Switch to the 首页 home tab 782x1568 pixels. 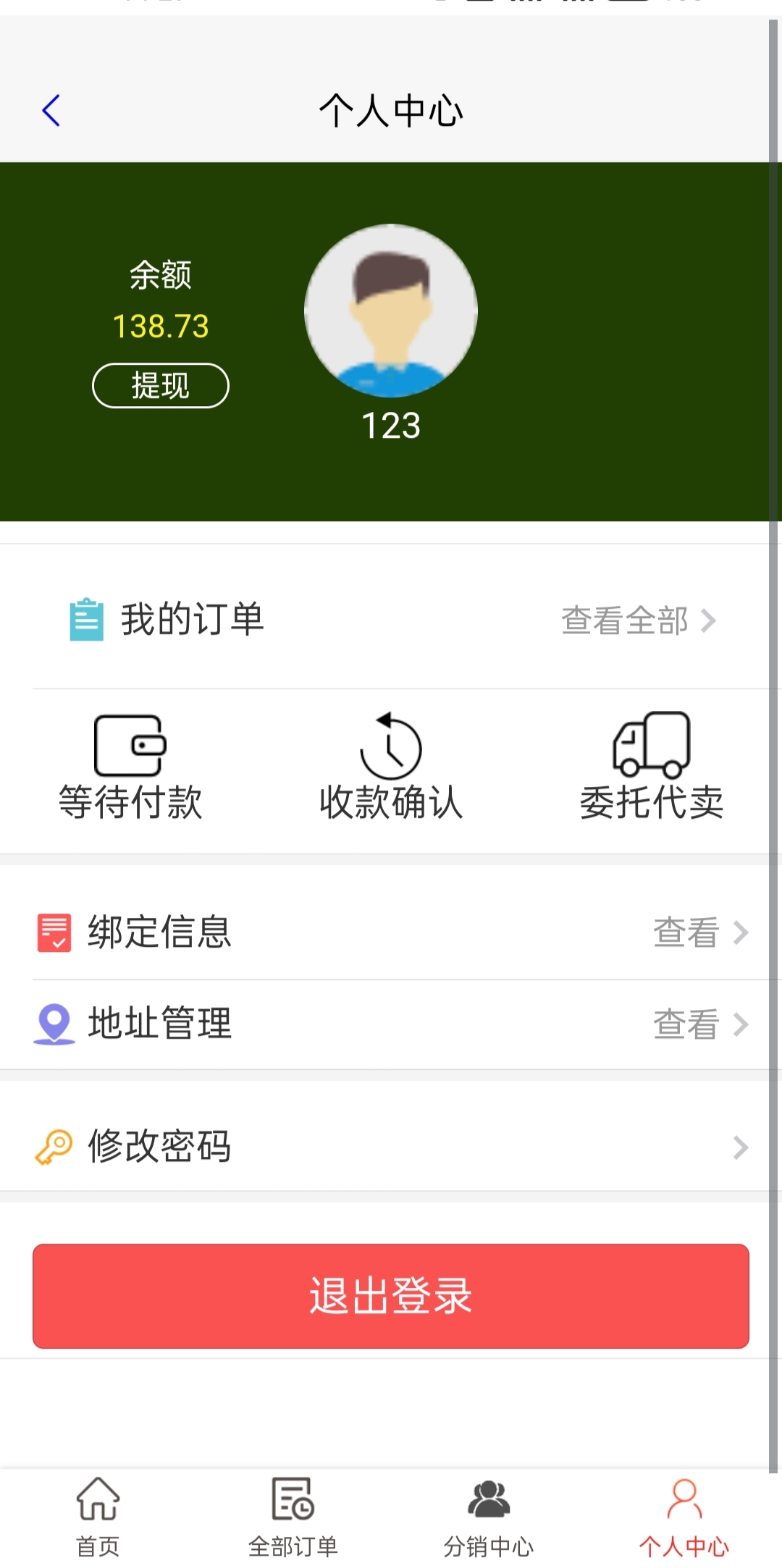coord(98,1517)
